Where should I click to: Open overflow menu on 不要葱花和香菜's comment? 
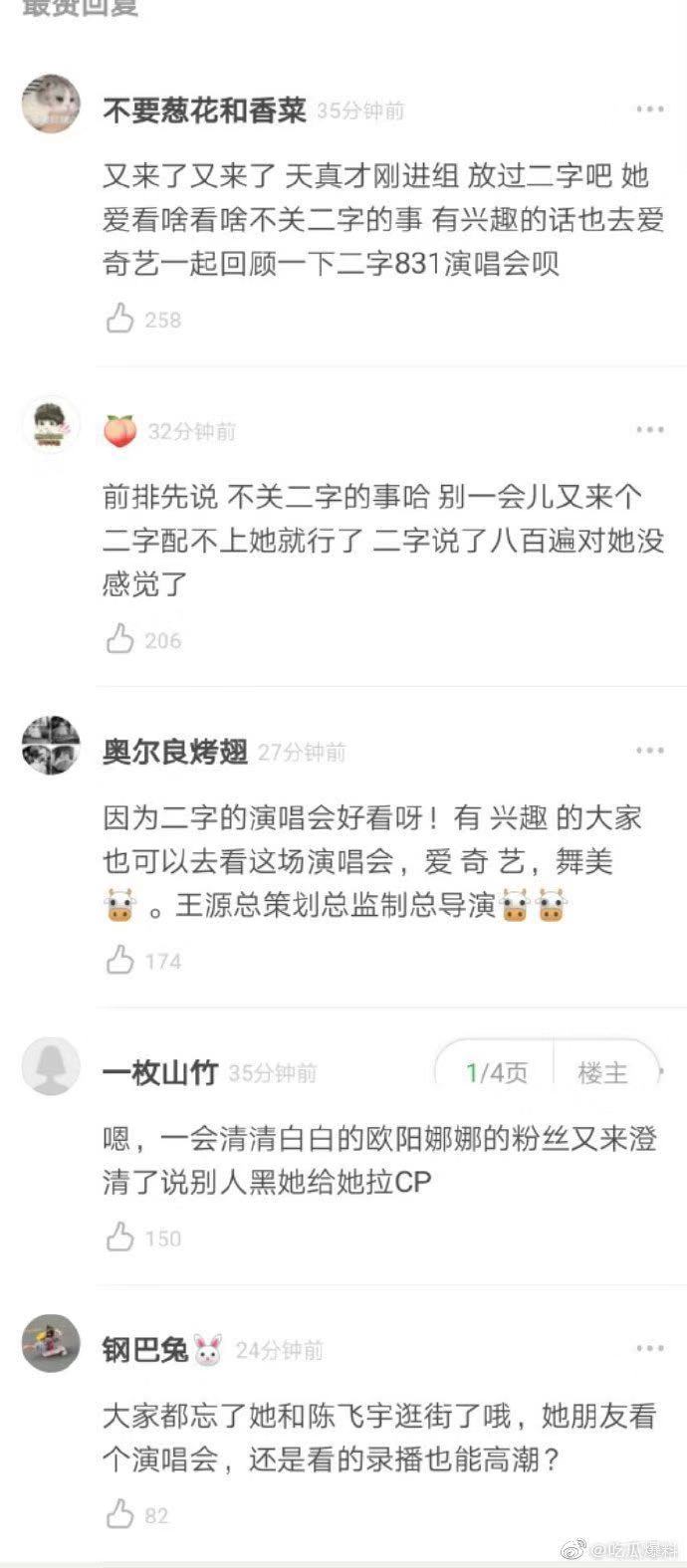click(649, 110)
